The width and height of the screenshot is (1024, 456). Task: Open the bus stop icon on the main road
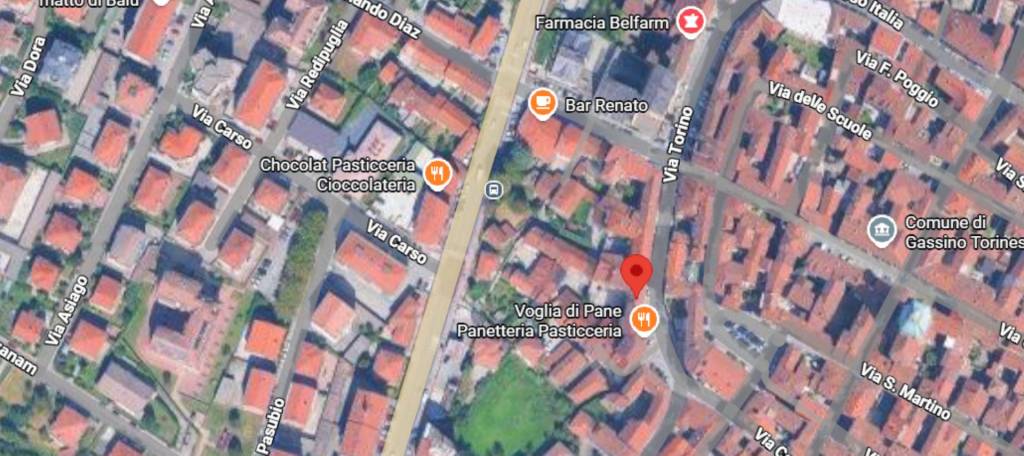[x=493, y=190]
